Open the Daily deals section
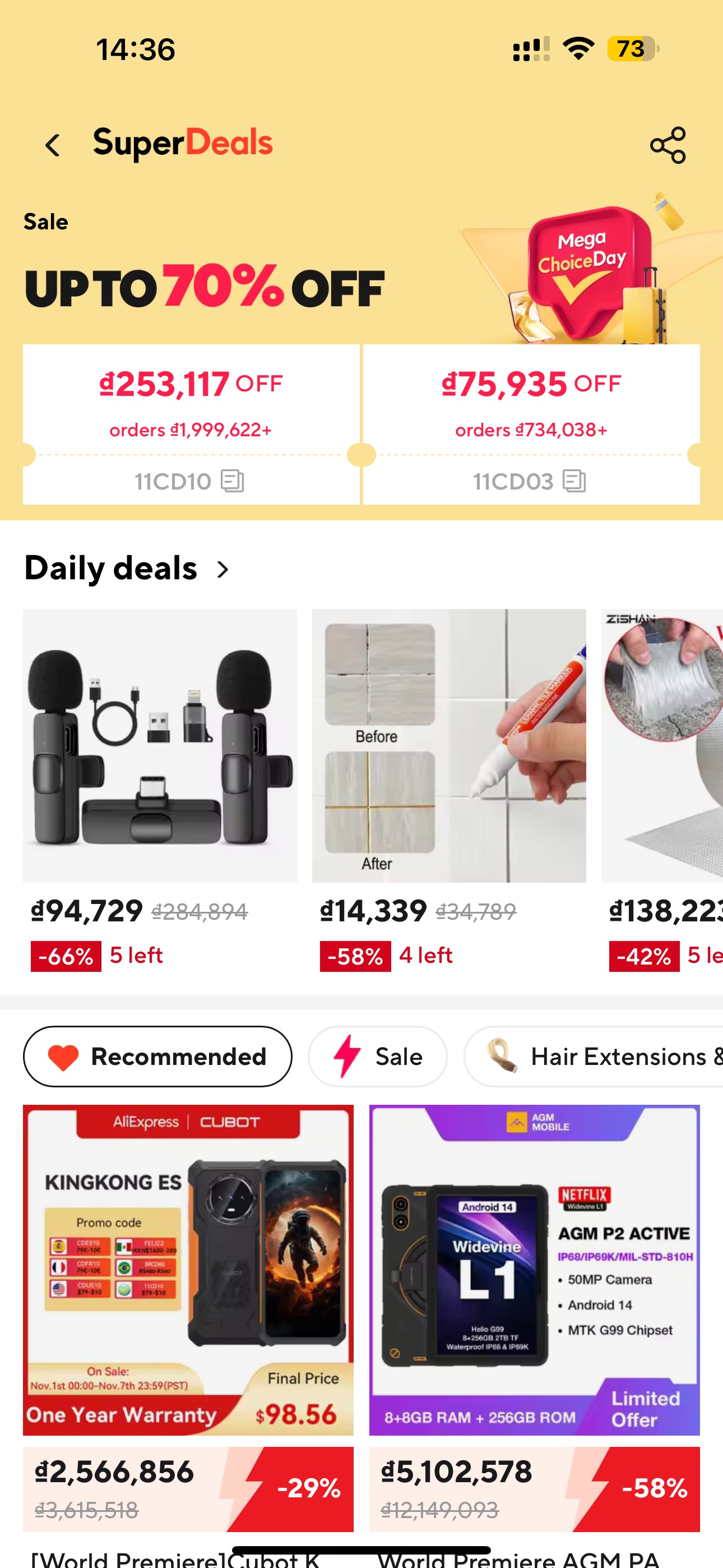 click(127, 569)
